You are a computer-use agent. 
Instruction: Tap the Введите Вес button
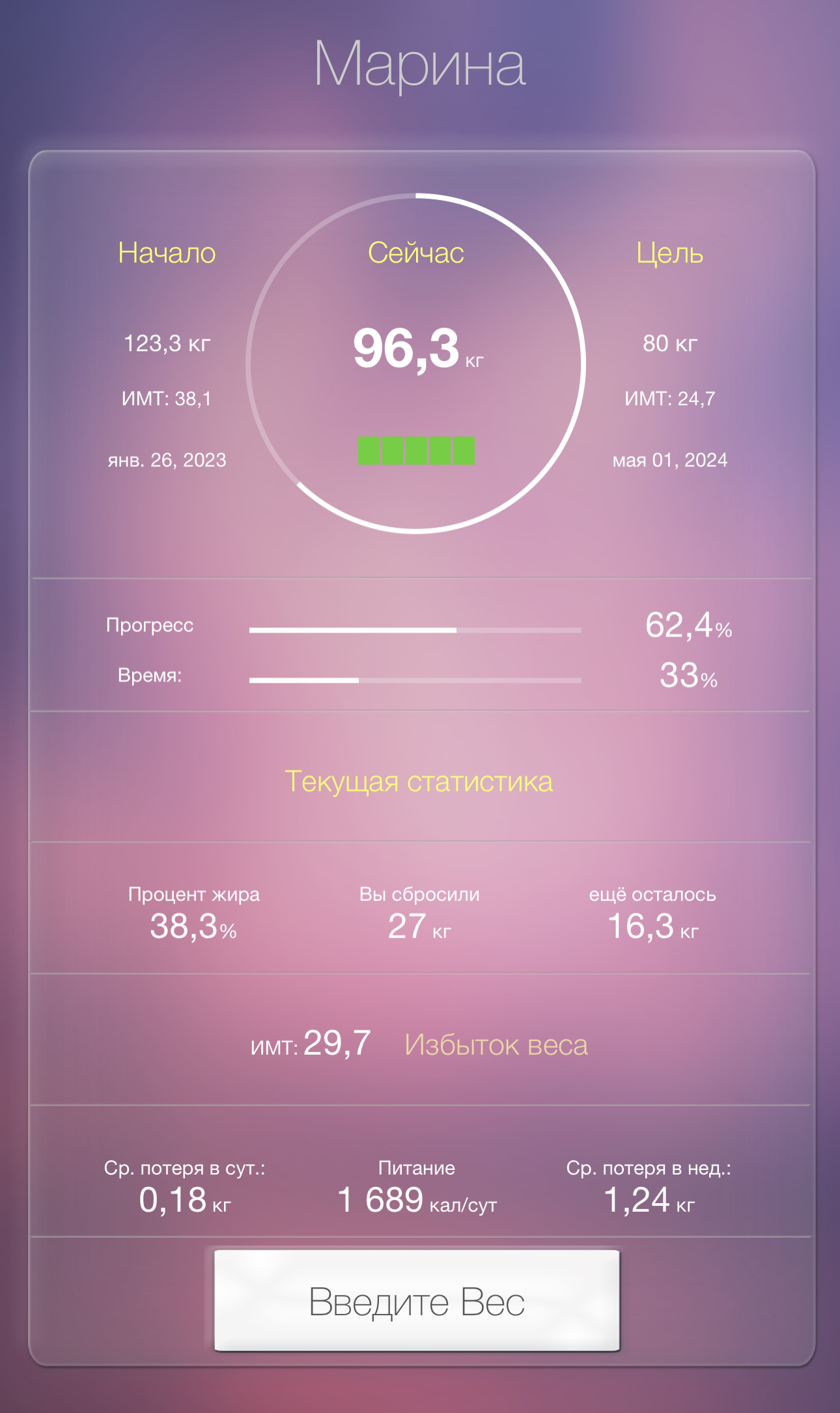click(417, 1300)
